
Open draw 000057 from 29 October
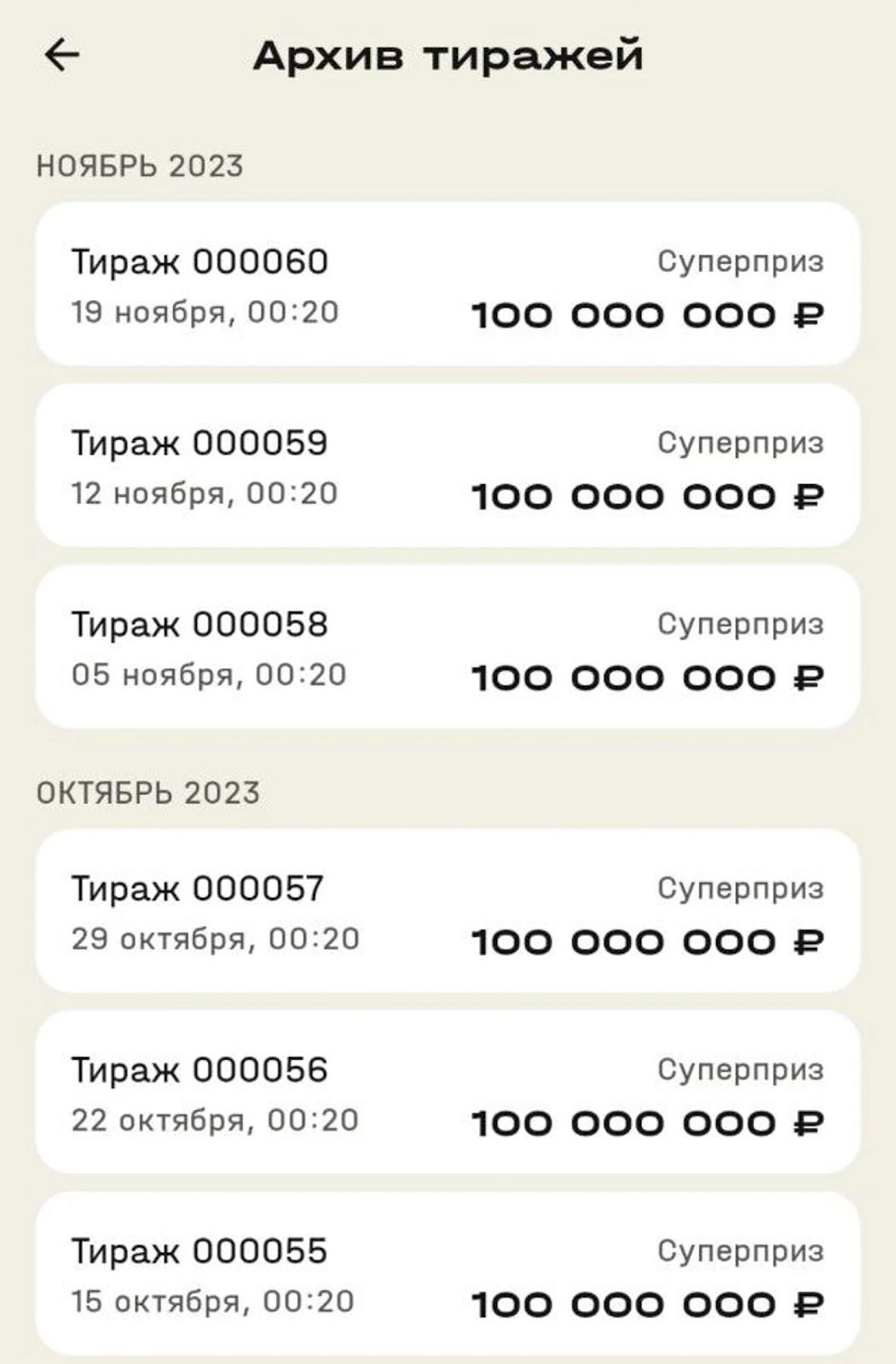tap(448, 911)
